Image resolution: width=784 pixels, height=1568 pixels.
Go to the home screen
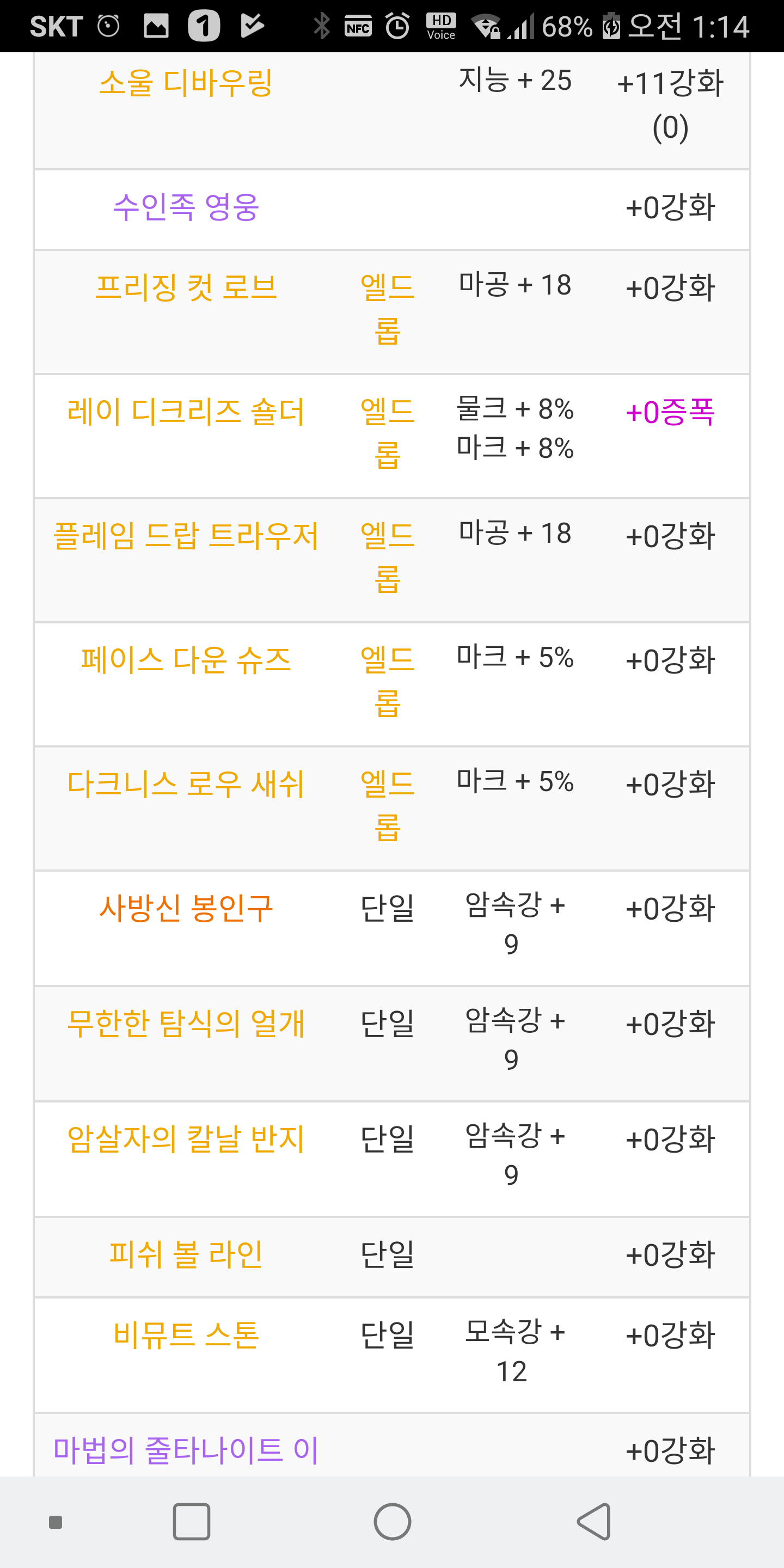click(x=392, y=1521)
